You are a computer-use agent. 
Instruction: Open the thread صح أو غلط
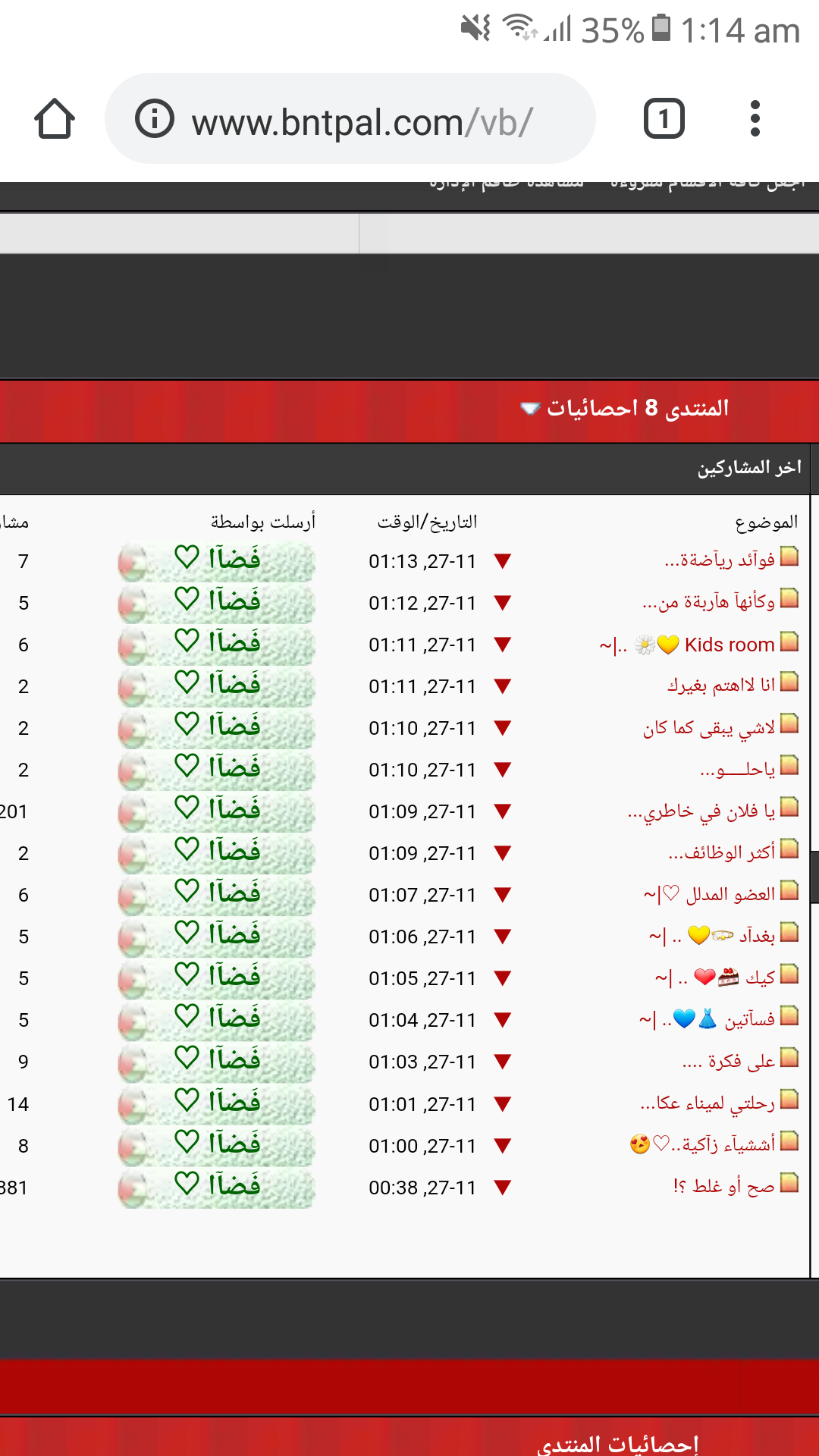(x=723, y=1187)
